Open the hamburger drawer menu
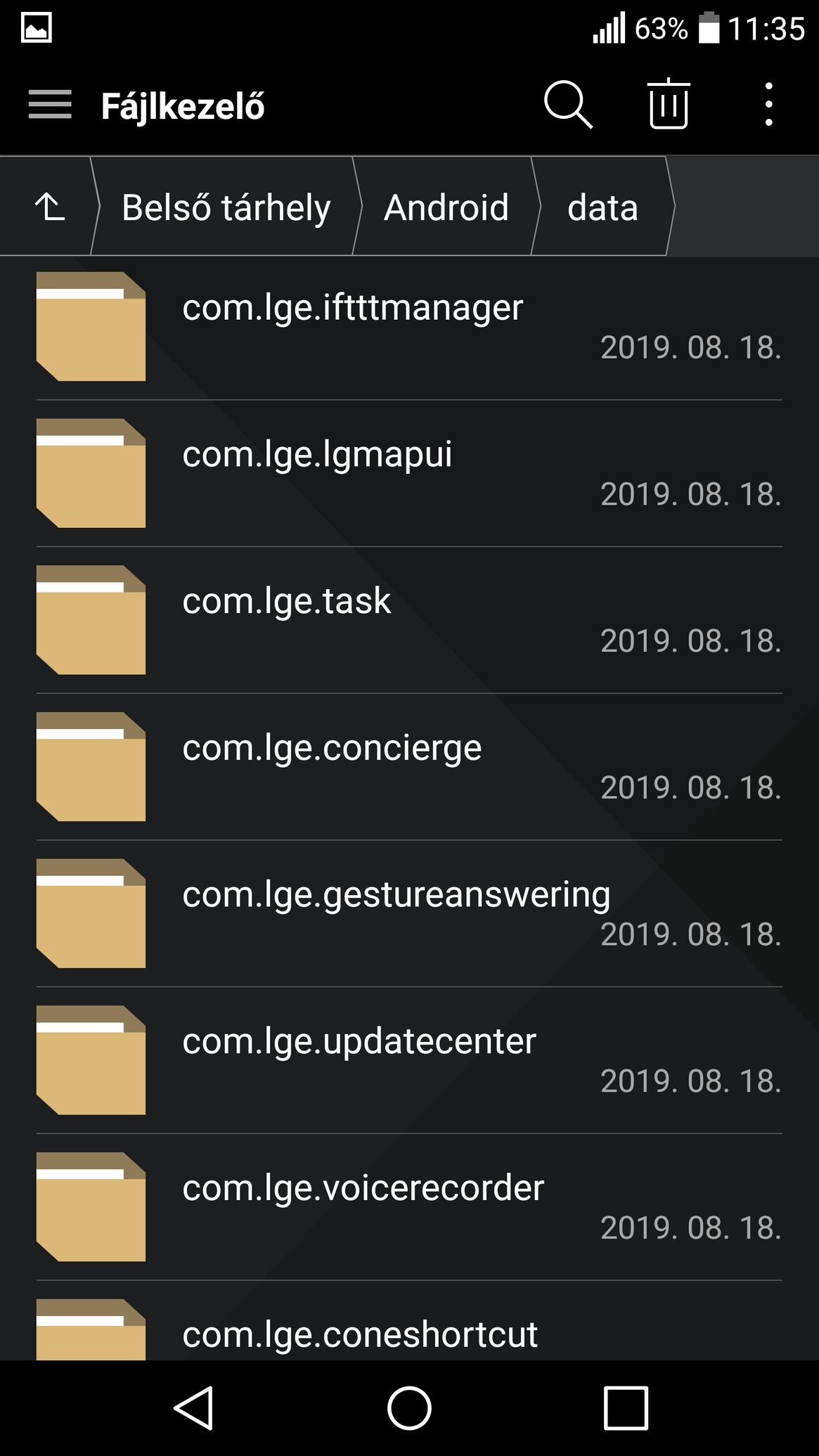This screenshot has height=1456, width=819. point(50,105)
